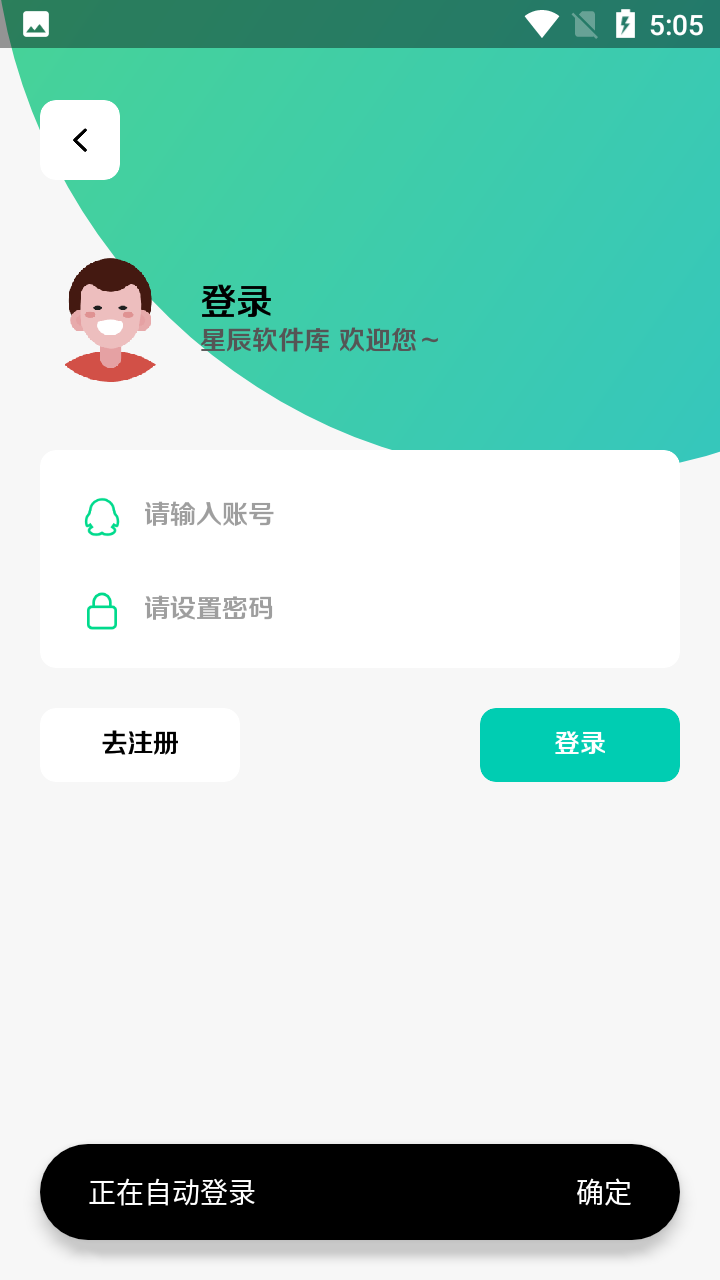Screen dimensions: 720x1280
Task: Tap the SIM card status icon
Action: [583, 23]
